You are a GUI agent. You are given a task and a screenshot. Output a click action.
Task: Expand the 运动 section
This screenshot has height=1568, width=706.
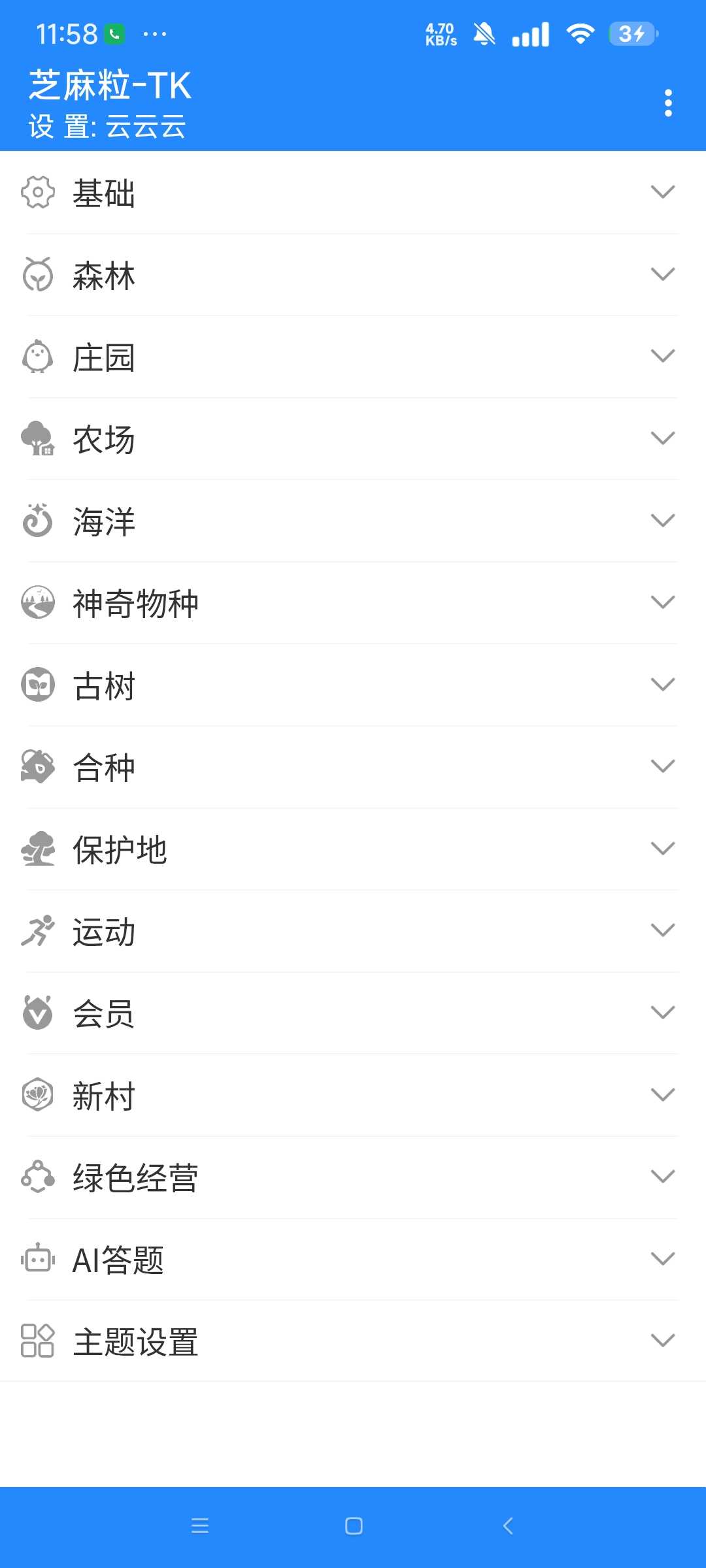pos(353,931)
